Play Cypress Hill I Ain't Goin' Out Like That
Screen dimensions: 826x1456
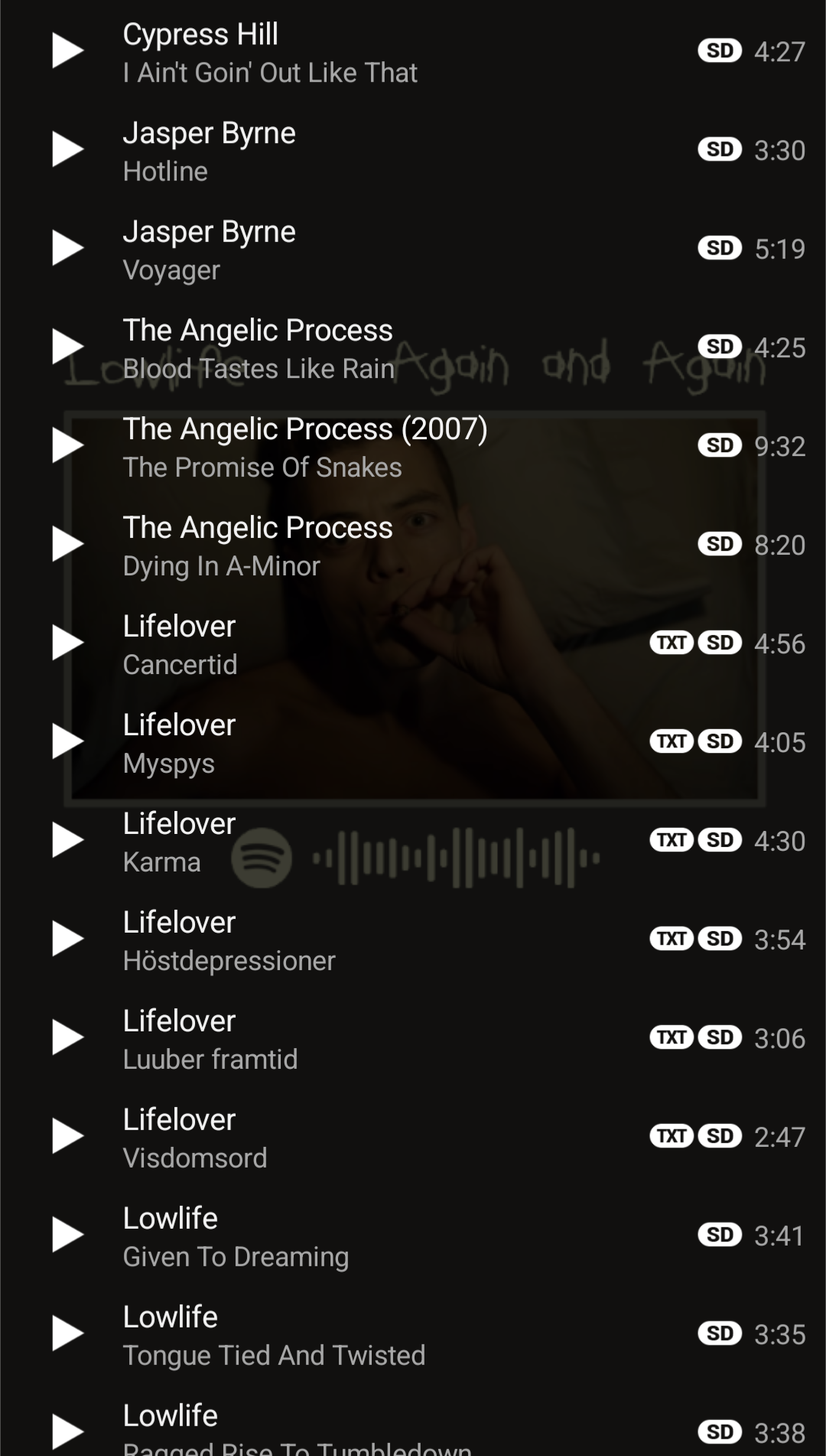pos(67,51)
